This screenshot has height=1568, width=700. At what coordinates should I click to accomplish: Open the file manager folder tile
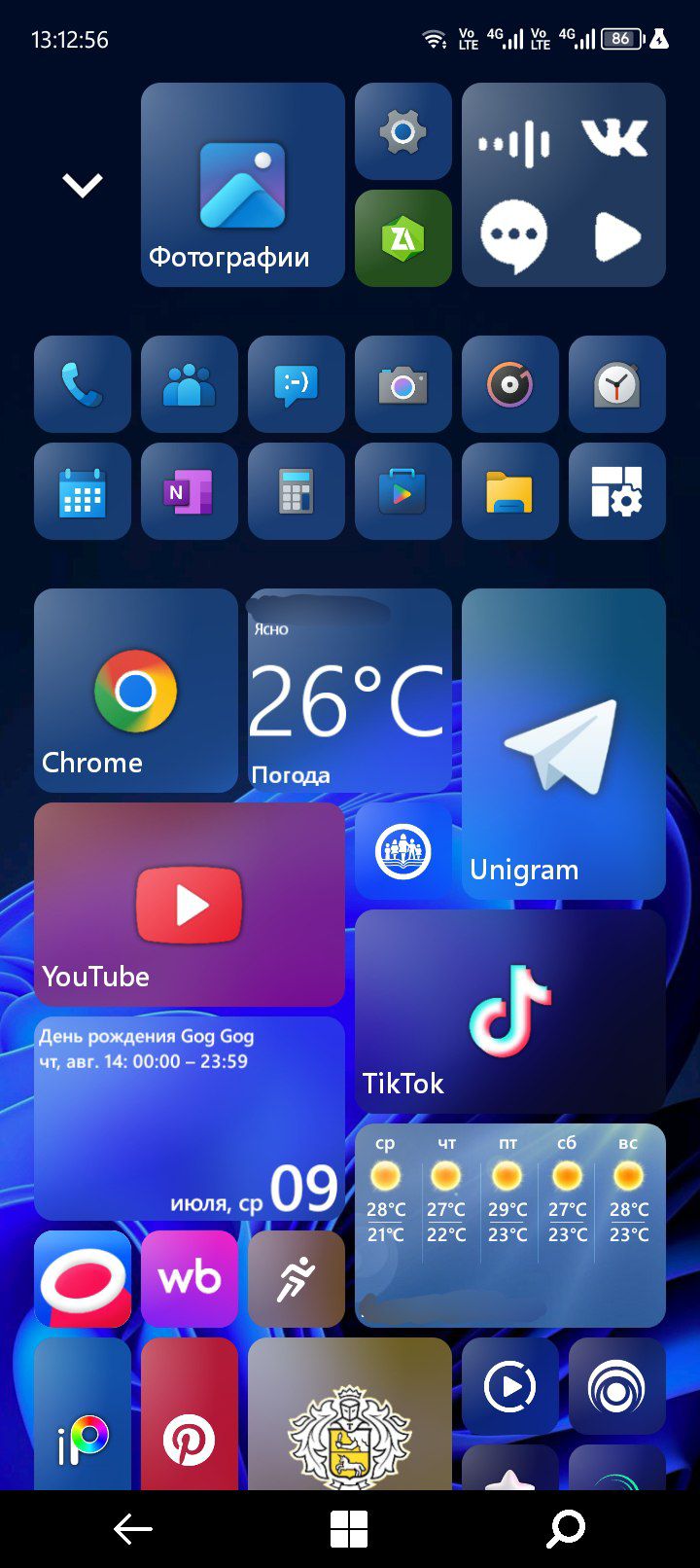(x=510, y=491)
